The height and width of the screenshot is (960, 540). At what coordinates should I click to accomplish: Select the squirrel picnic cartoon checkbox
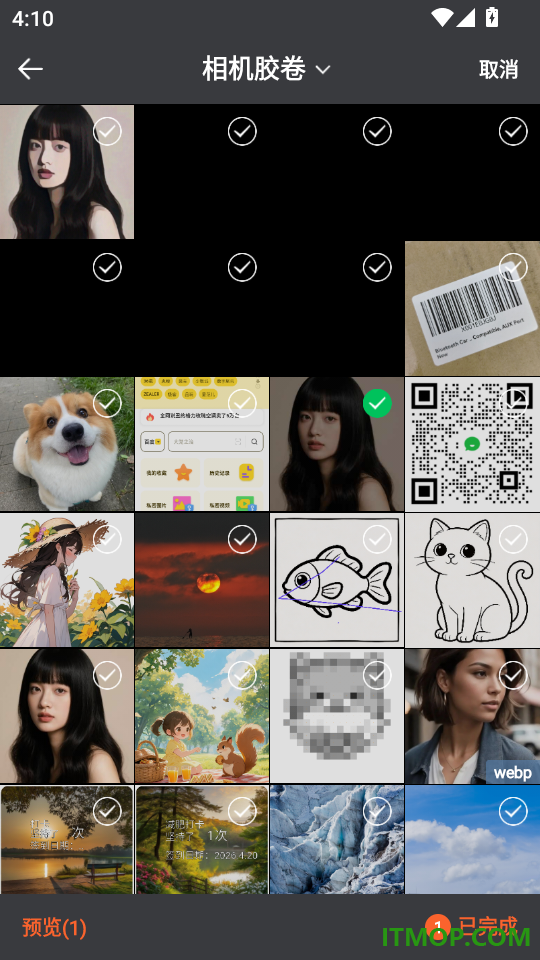[242, 675]
